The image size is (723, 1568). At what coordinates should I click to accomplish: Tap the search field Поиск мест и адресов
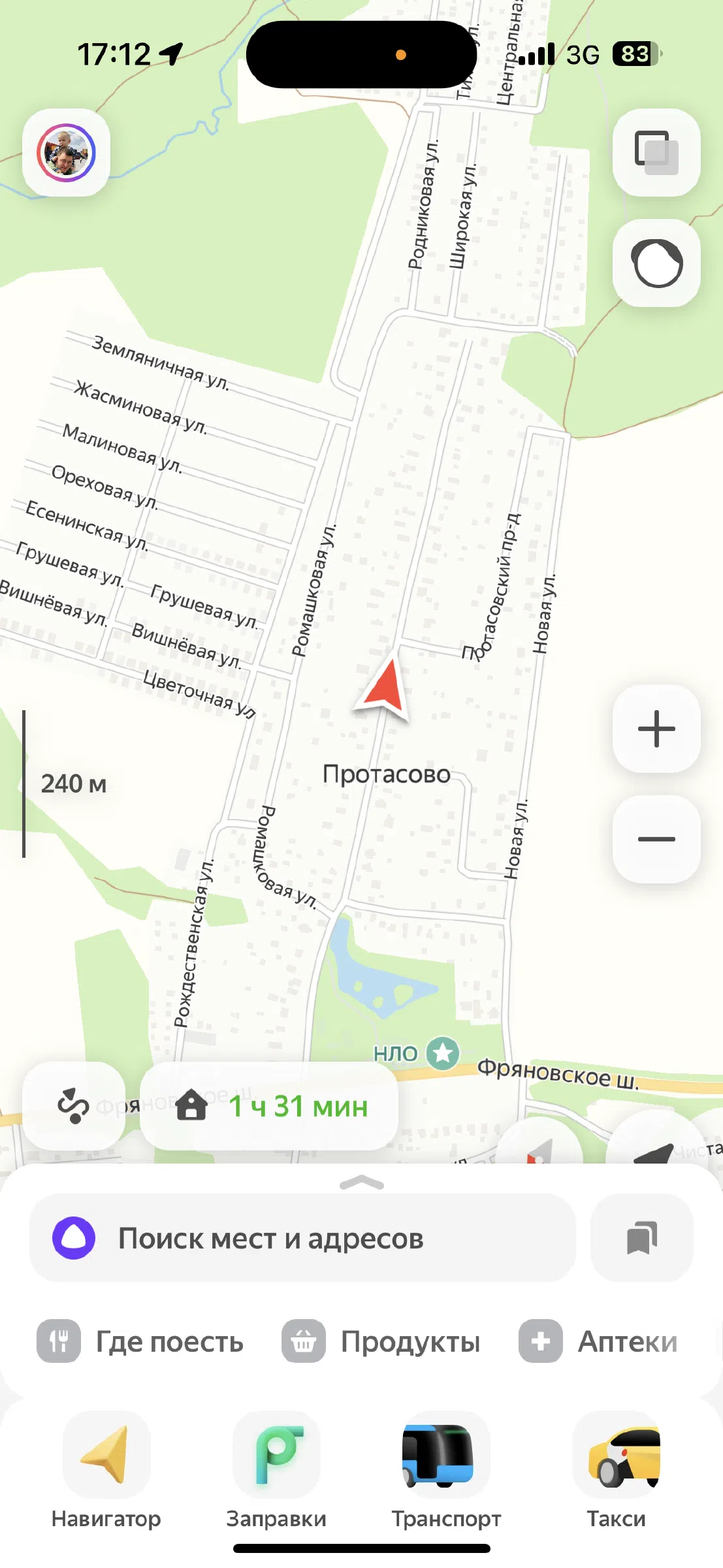302,1238
